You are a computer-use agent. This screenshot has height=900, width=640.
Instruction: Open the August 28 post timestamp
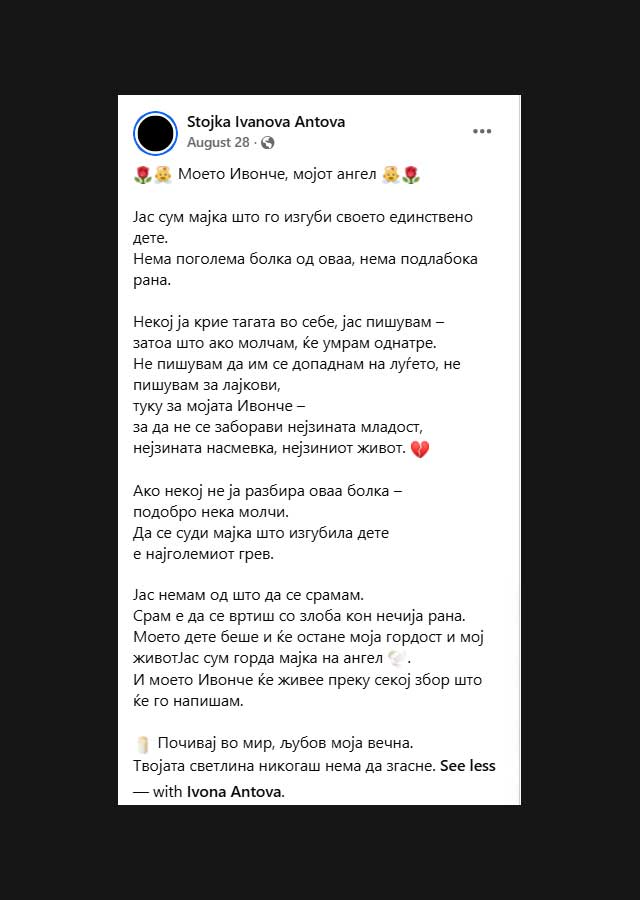(217, 143)
